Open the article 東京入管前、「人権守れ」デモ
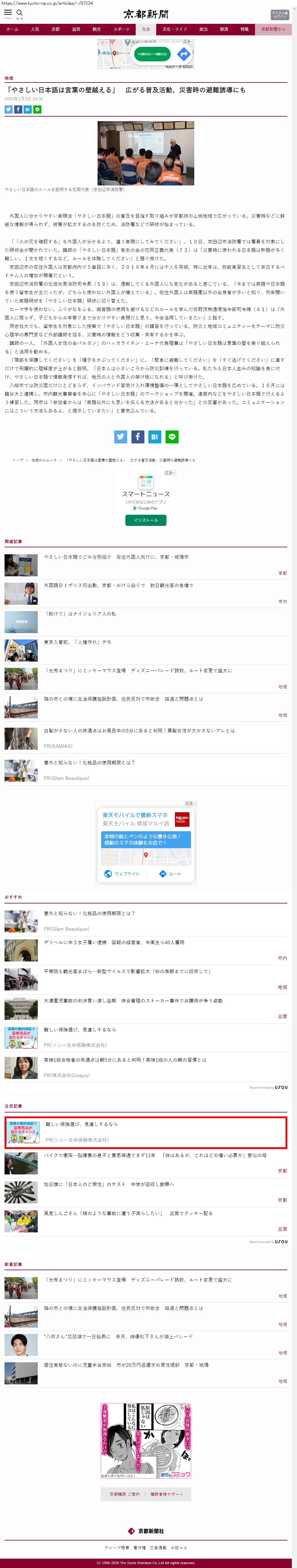 [77, 642]
